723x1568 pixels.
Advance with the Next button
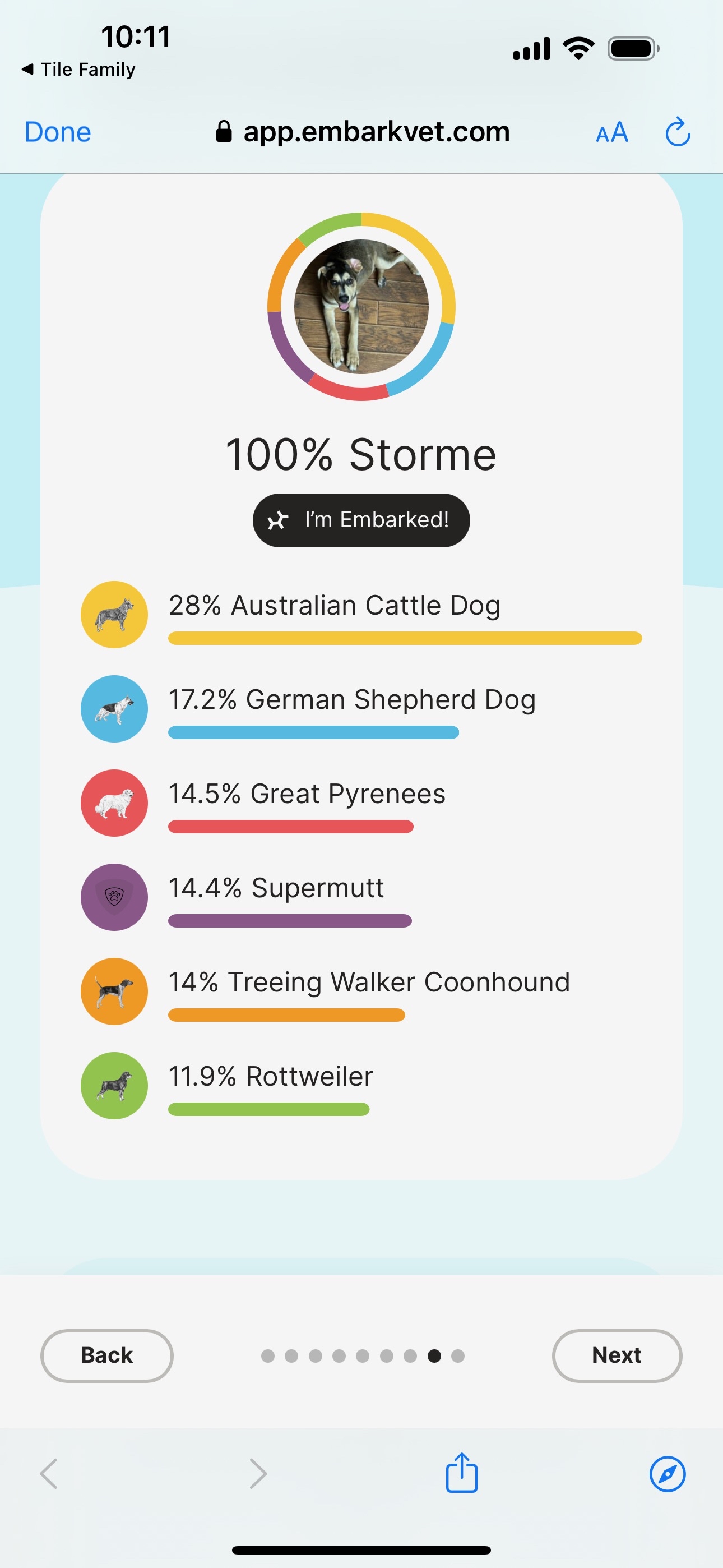click(617, 1355)
